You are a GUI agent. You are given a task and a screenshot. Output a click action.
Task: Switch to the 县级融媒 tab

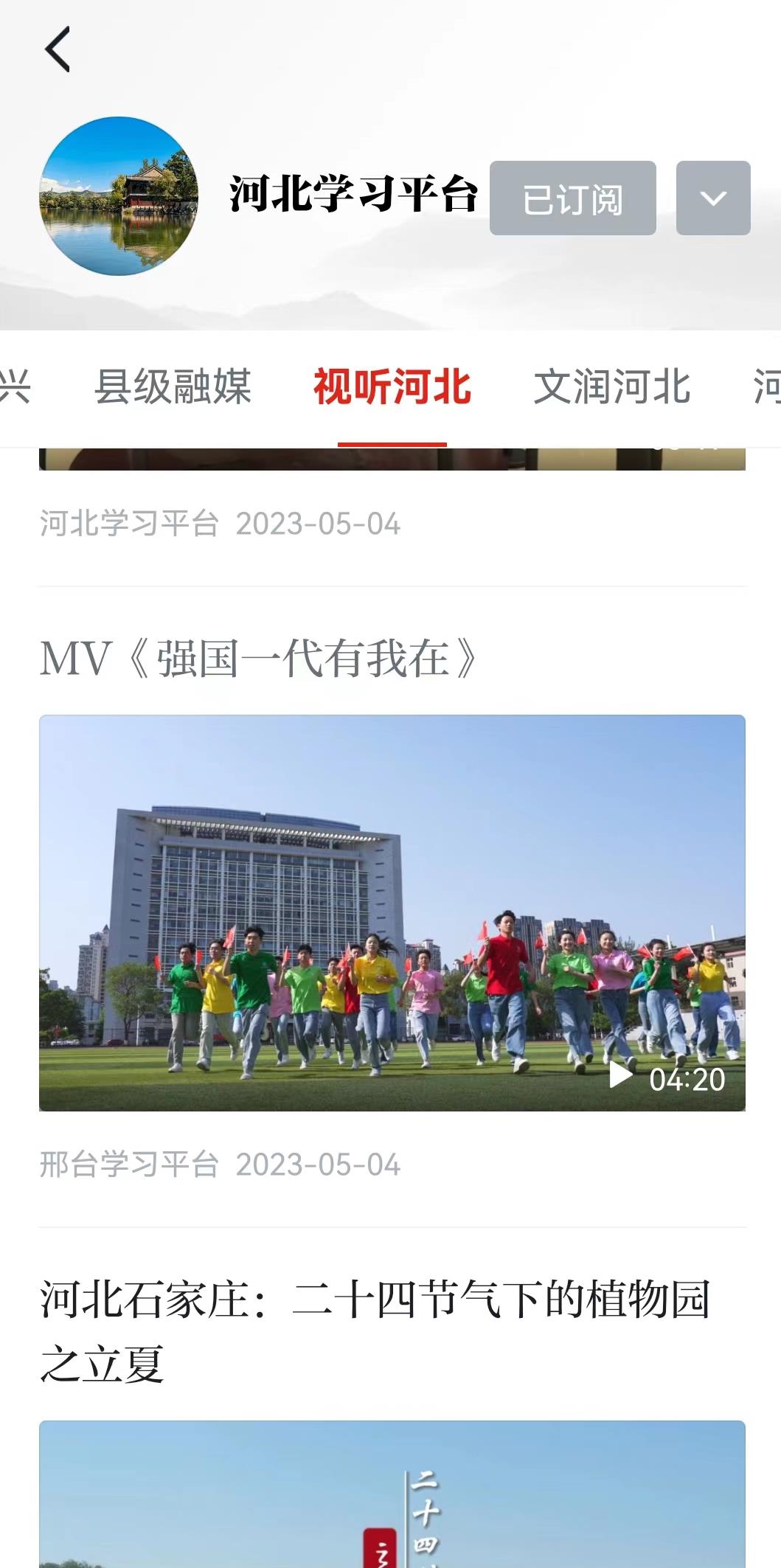(x=173, y=386)
